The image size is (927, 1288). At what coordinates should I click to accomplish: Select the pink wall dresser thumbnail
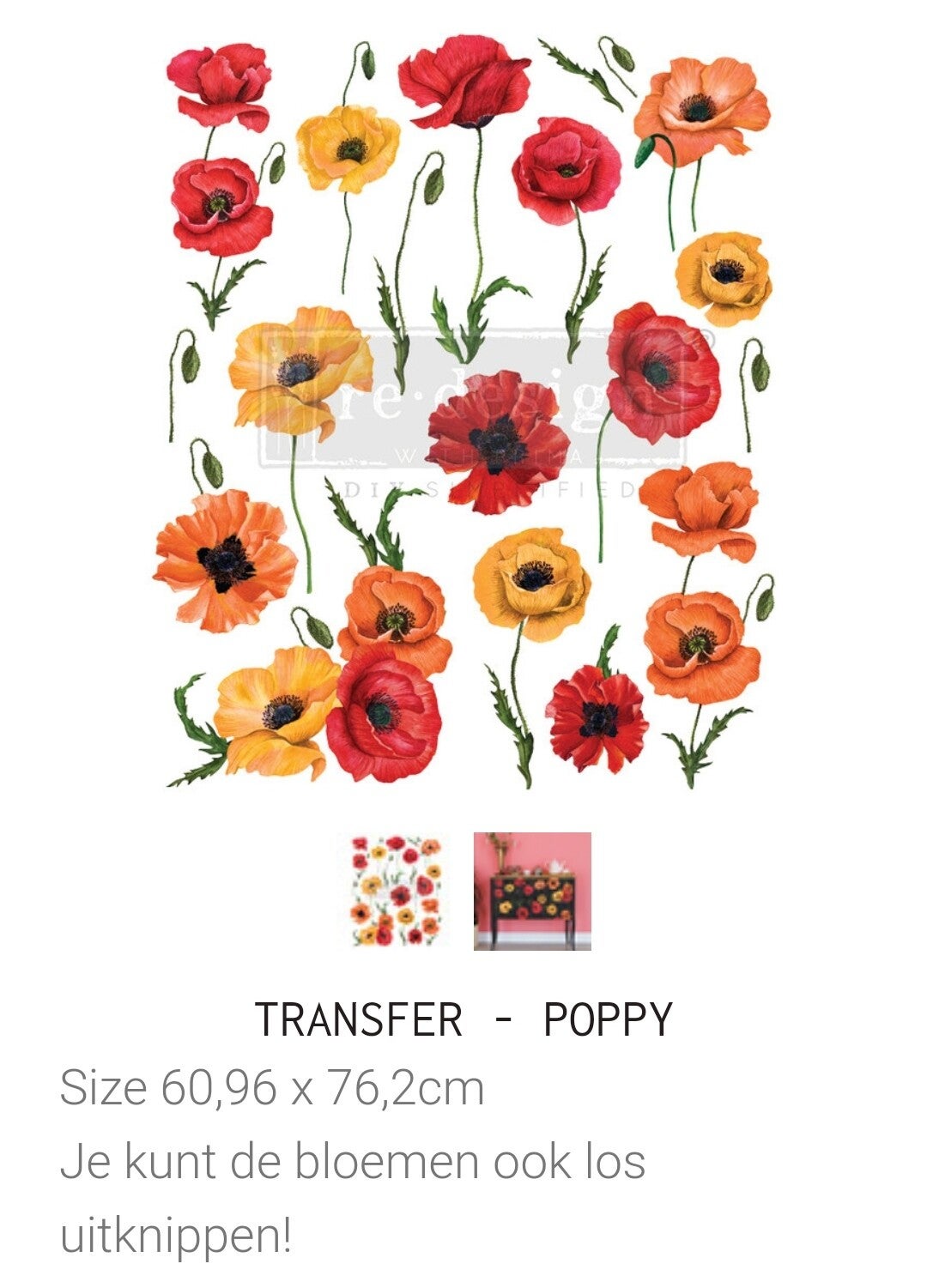(x=532, y=891)
